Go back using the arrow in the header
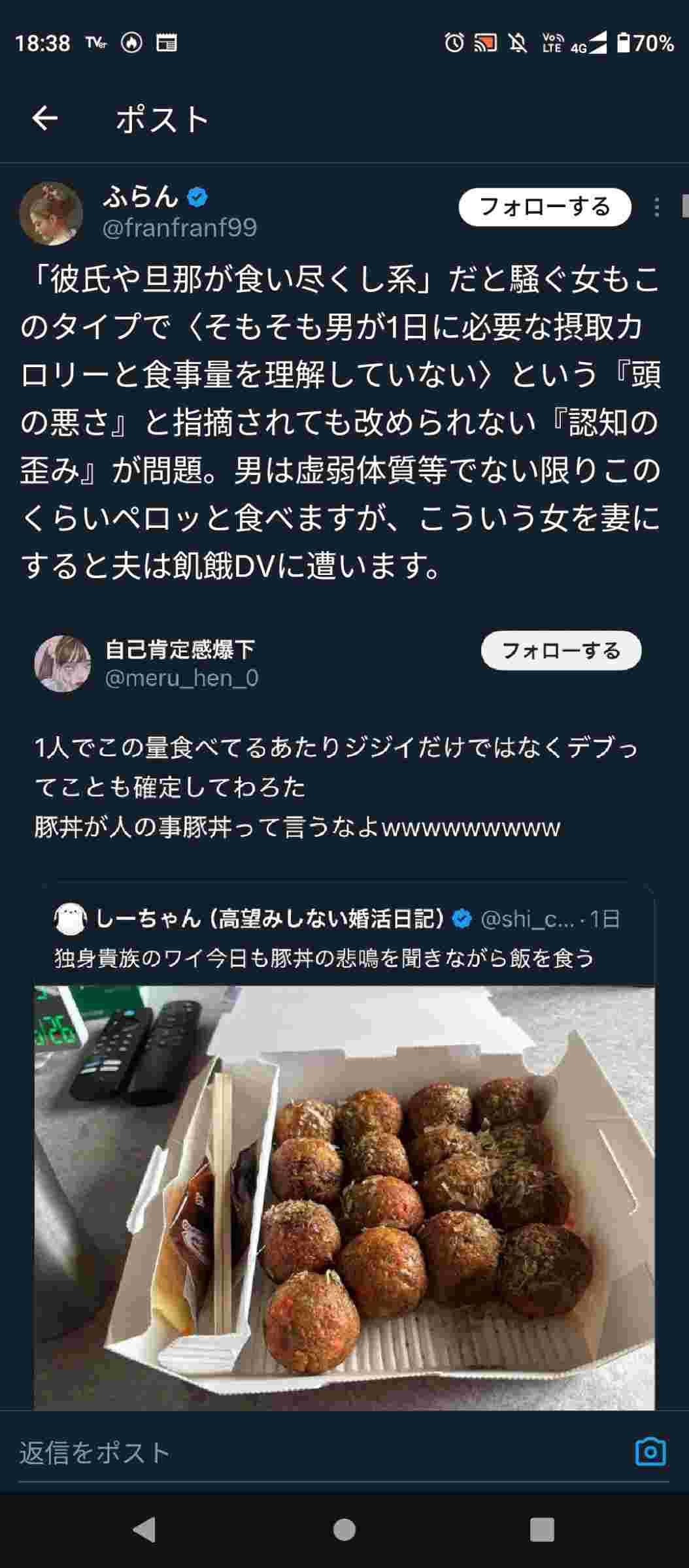The width and height of the screenshot is (689, 1568). click(45, 119)
